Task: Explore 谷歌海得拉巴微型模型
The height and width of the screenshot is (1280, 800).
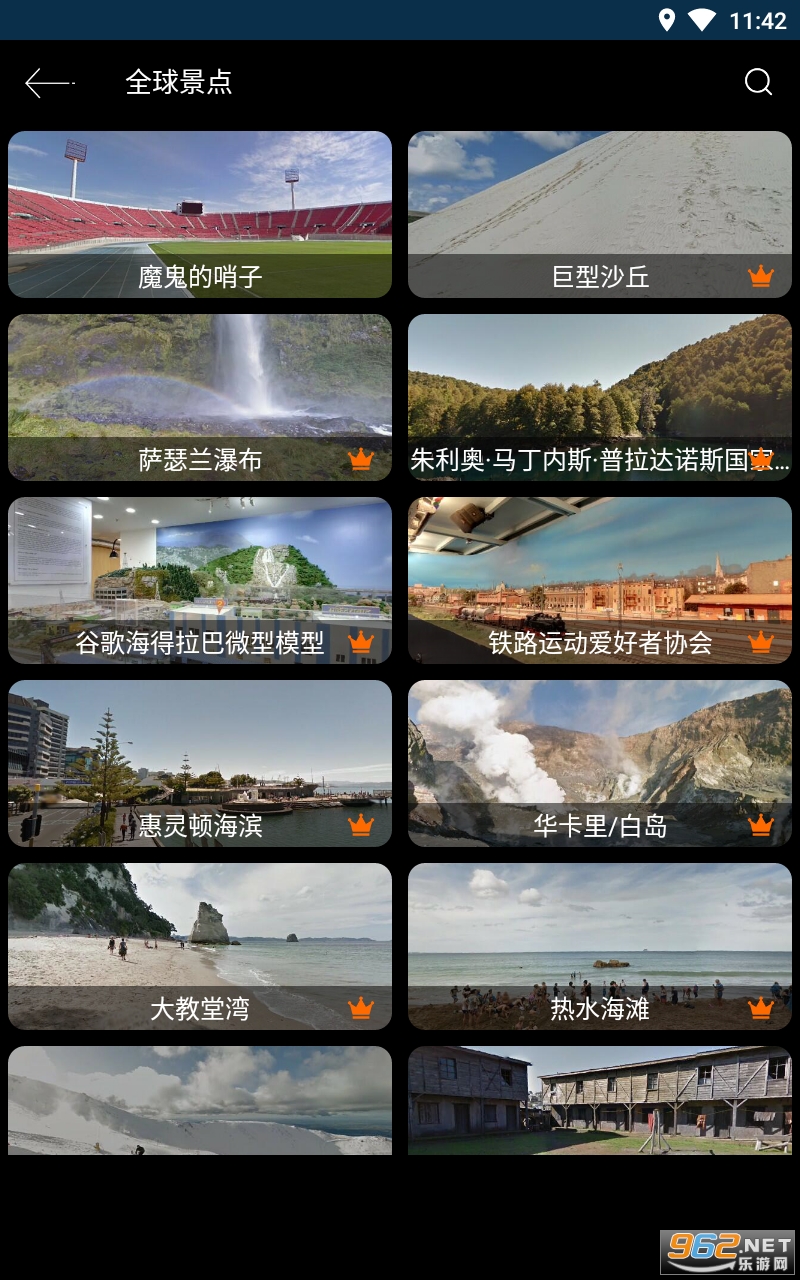Action: click(200, 580)
